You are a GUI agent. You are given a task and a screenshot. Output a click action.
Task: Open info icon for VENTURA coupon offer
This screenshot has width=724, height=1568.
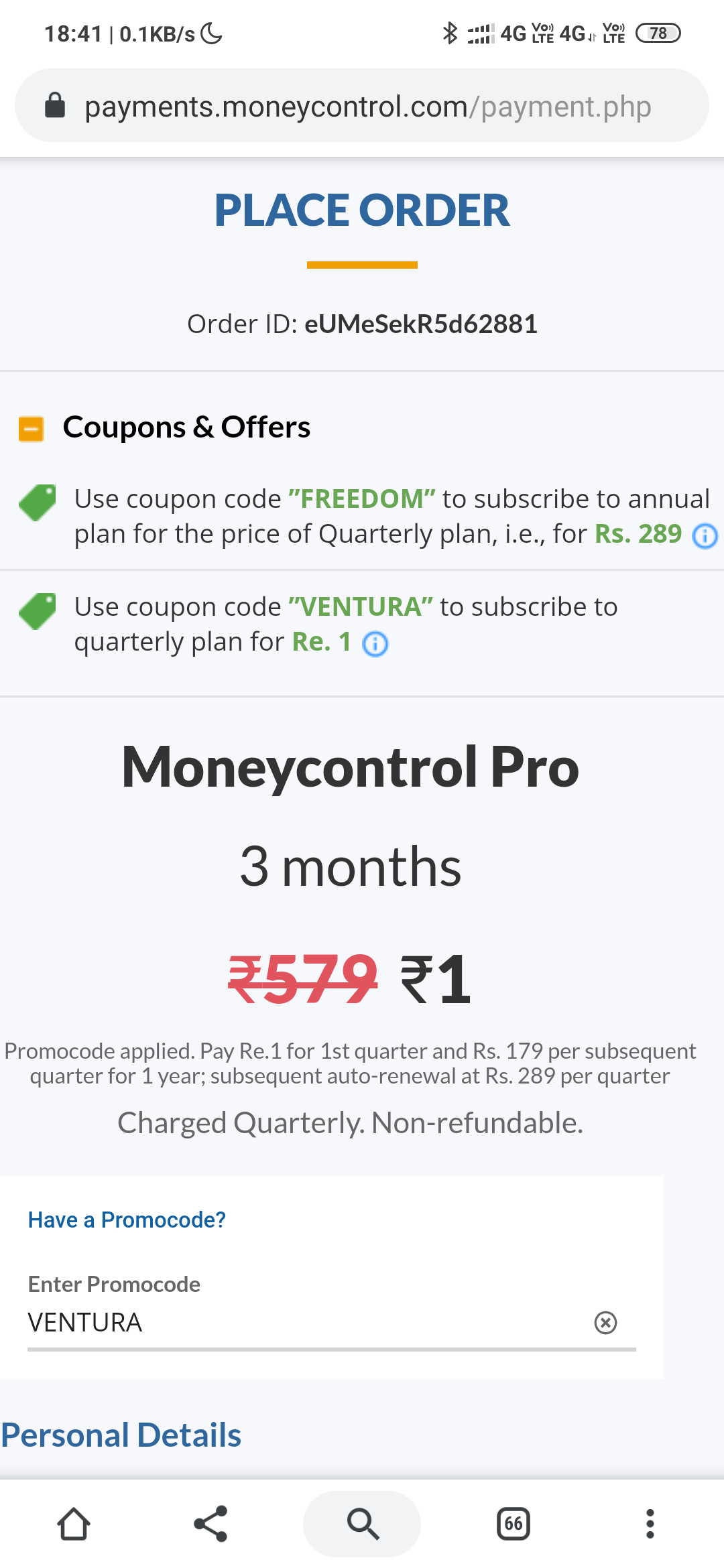[x=375, y=644]
